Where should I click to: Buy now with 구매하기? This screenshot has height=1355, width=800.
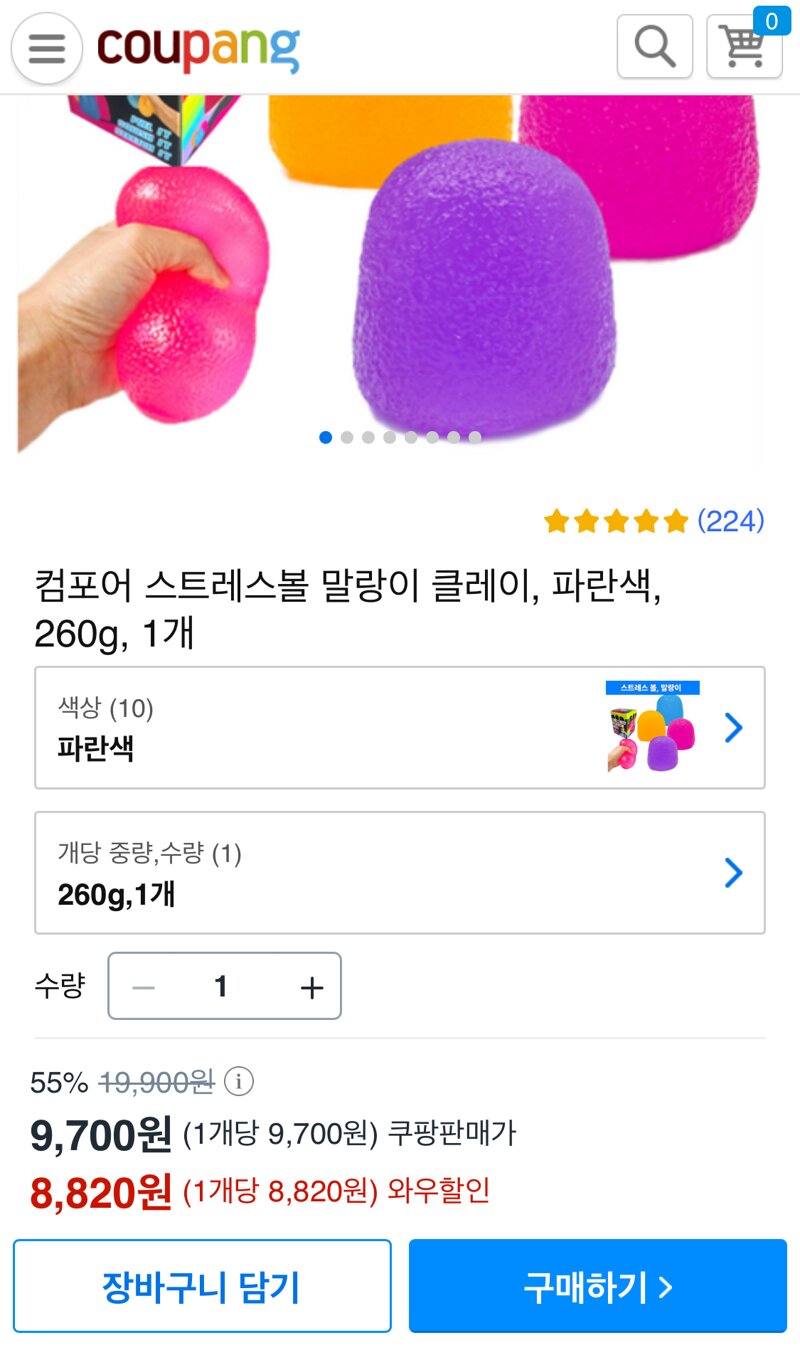[x=598, y=1286]
